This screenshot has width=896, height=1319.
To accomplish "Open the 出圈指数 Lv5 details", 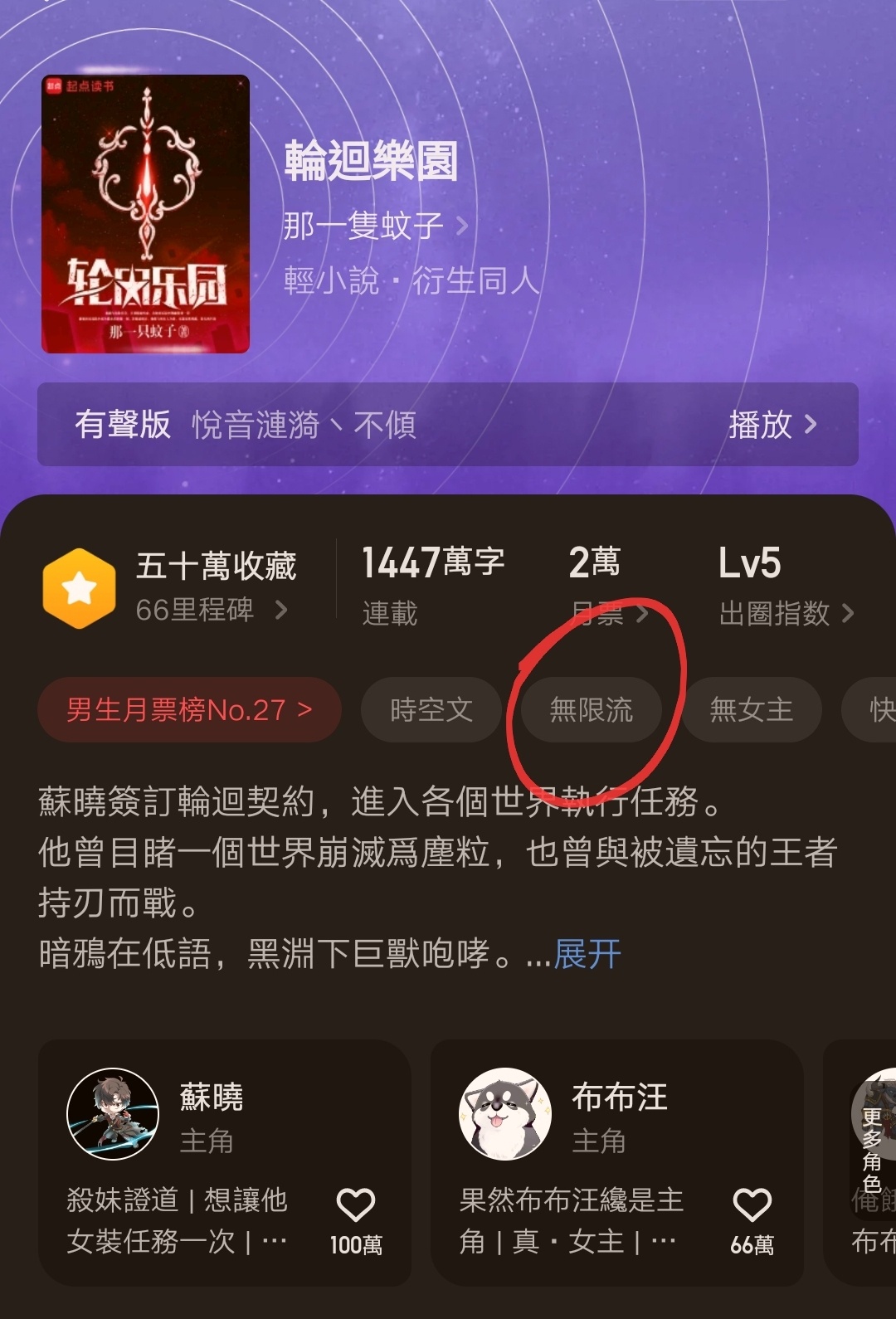I will [x=785, y=613].
